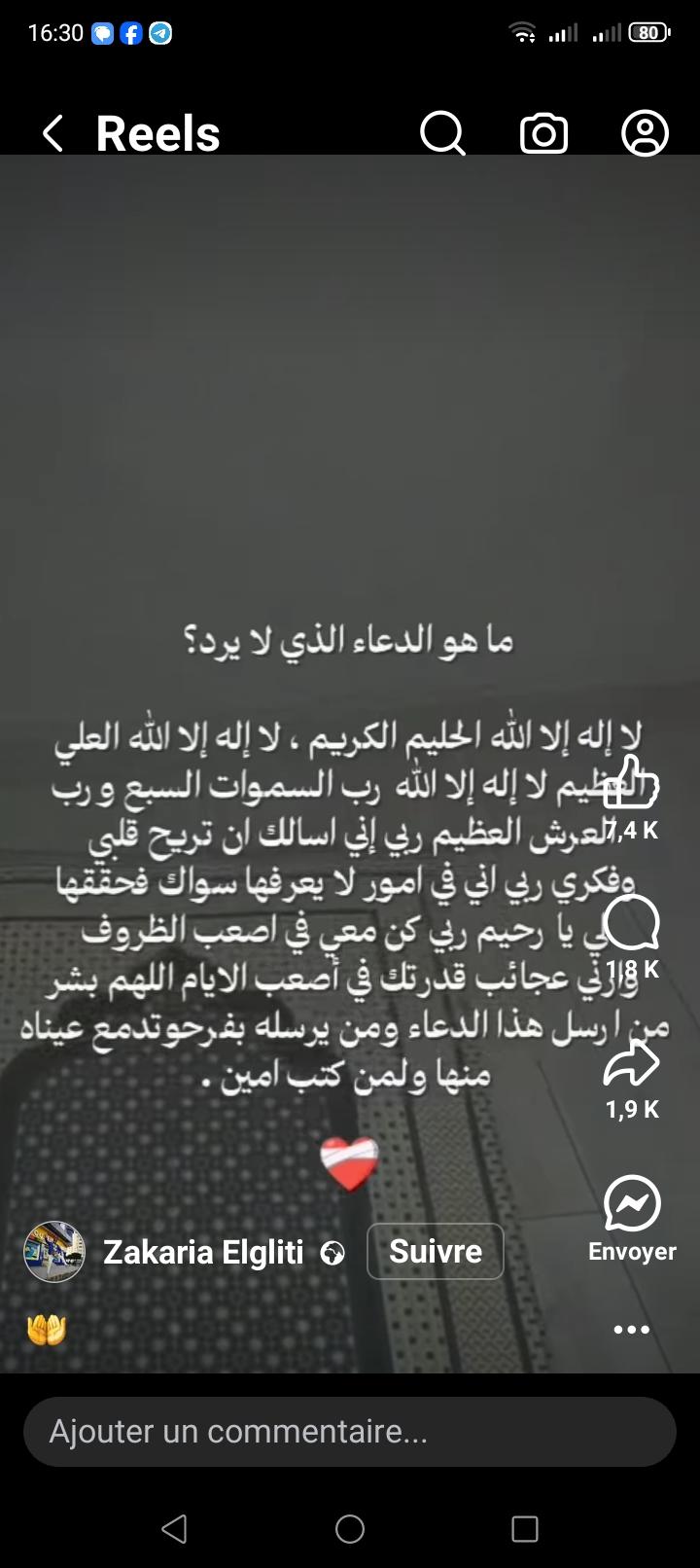Screen dimensions: 700x1568
Task: Open the comments bubble
Action: pos(632,924)
